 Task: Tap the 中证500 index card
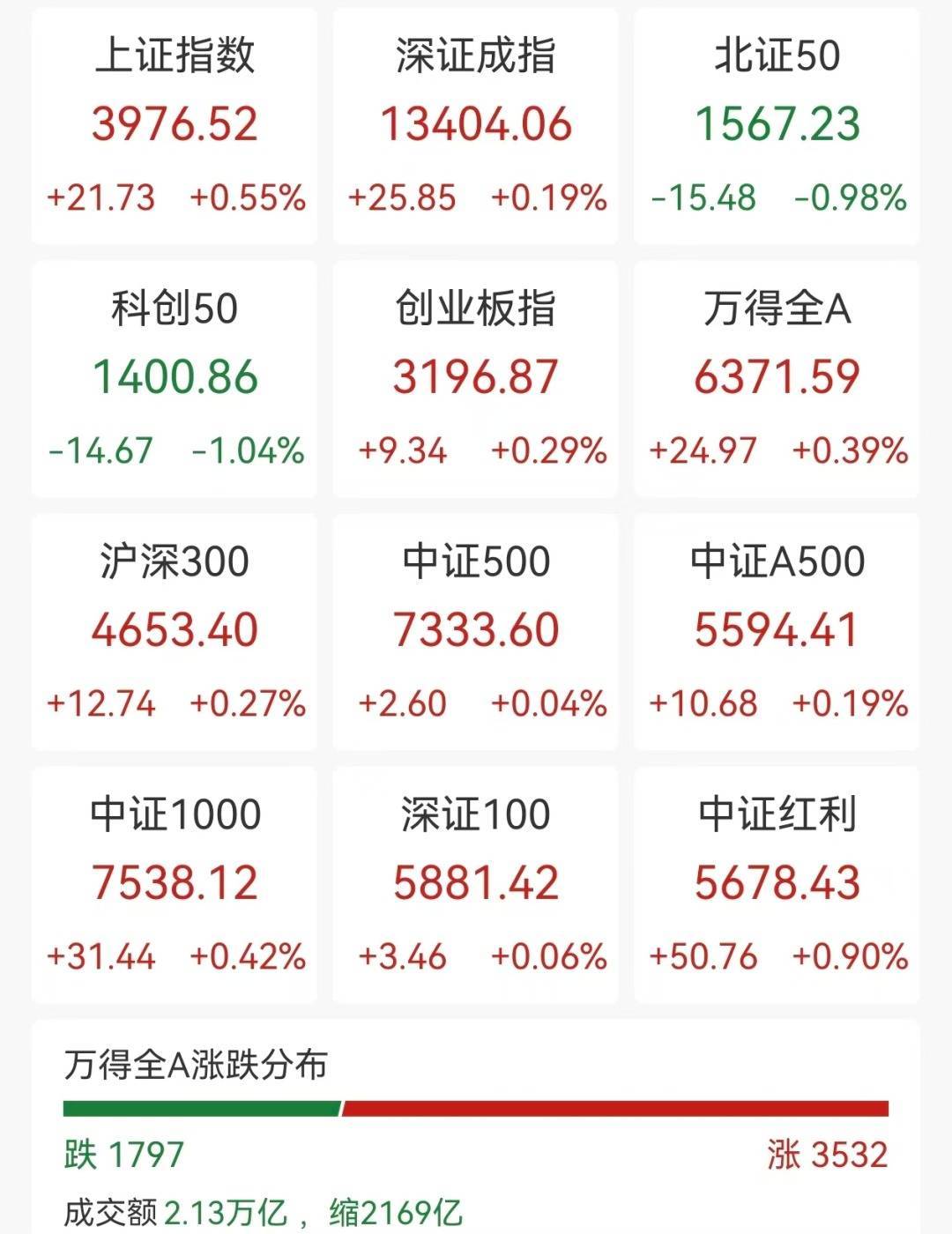476,631
